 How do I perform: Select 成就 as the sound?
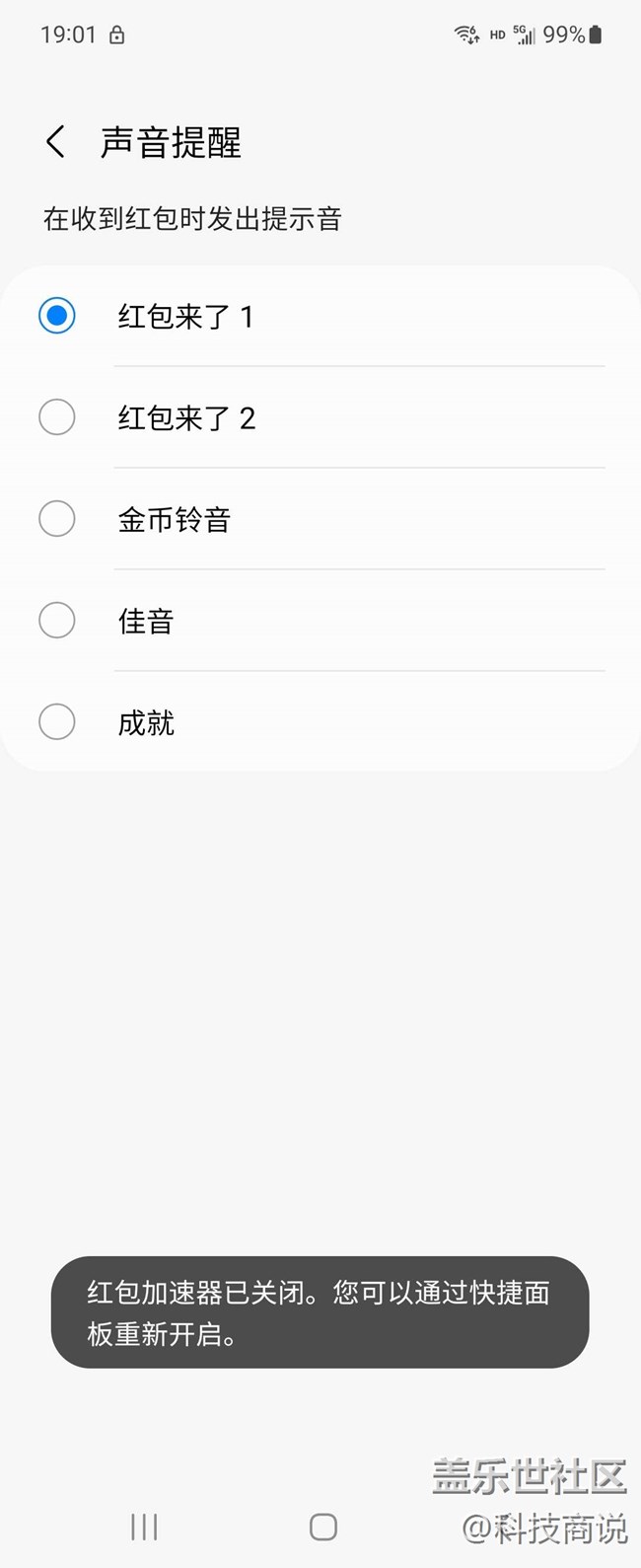pyautogui.click(x=57, y=722)
